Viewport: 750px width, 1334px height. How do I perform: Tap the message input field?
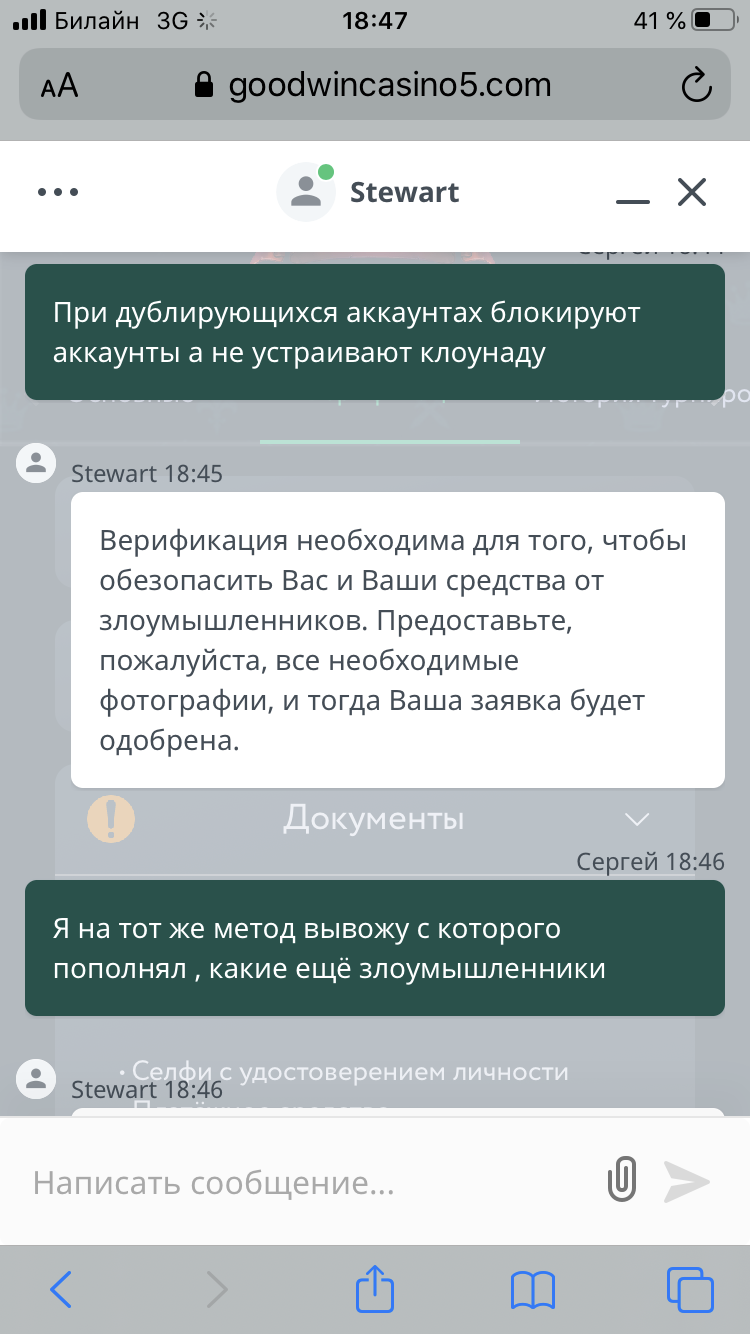click(x=300, y=1183)
